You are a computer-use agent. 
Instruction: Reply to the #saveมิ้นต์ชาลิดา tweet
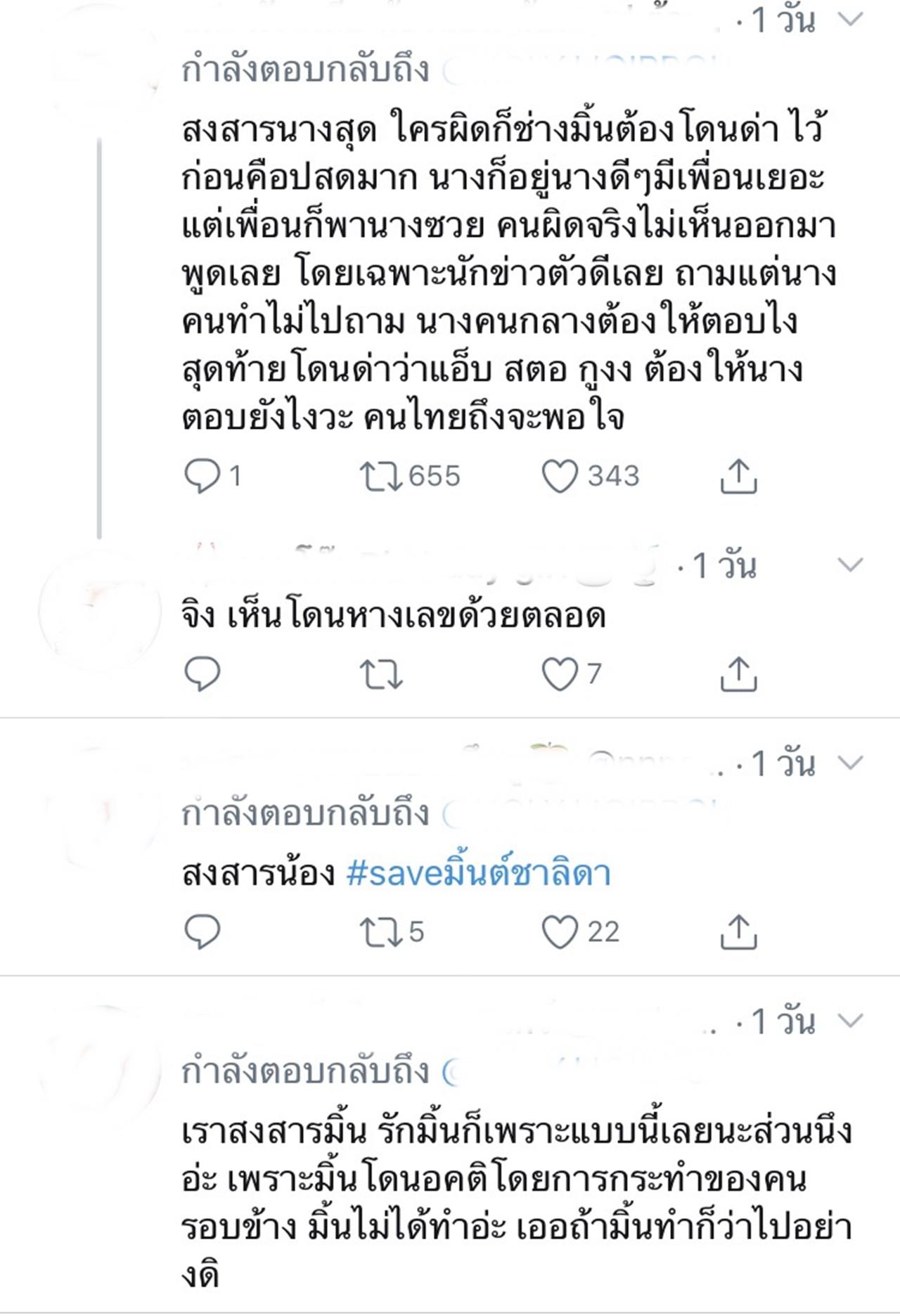pyautogui.click(x=202, y=931)
